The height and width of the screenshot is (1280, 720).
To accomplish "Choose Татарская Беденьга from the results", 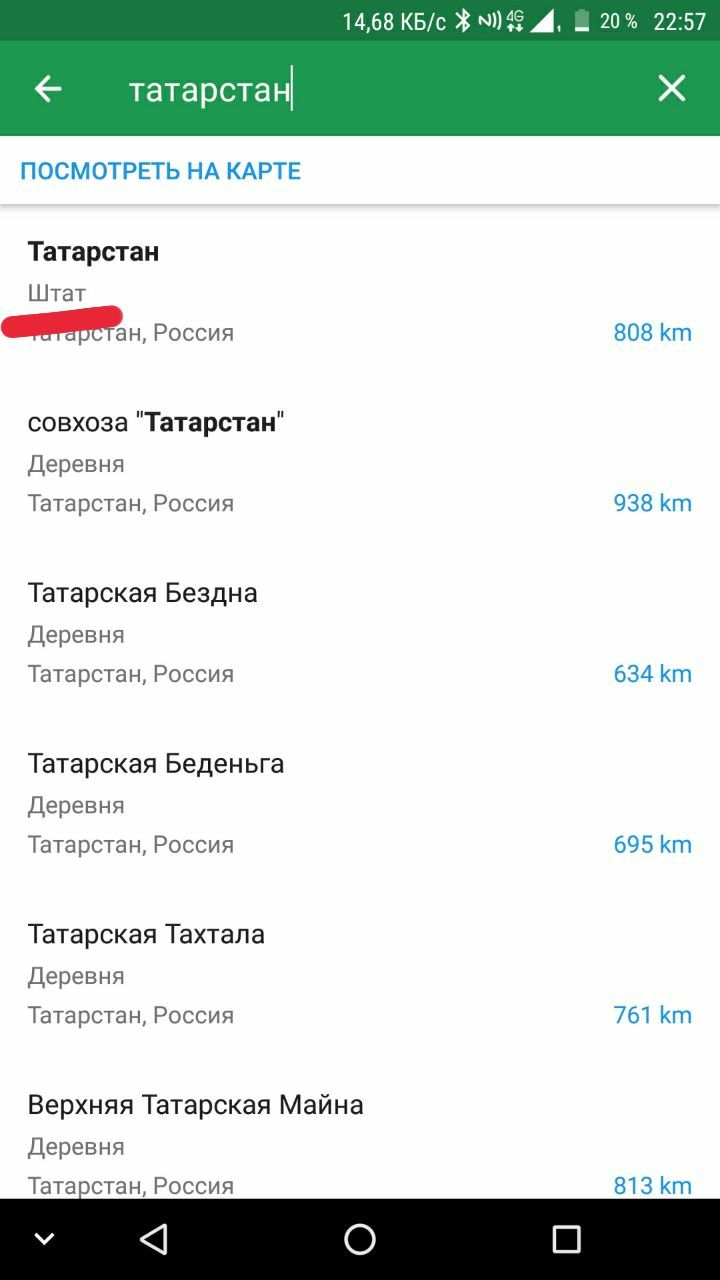I will [360, 805].
